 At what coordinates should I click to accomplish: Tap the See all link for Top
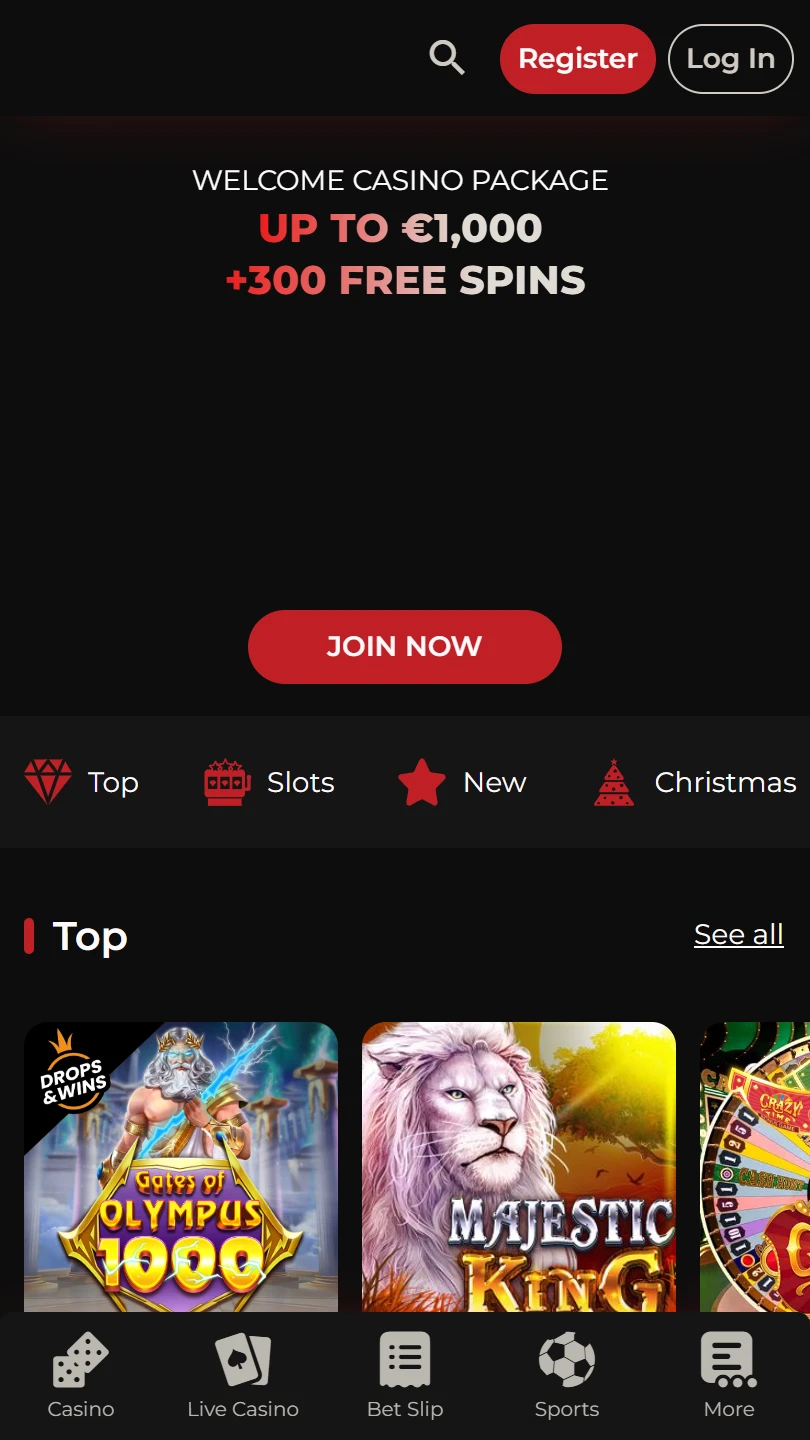(738, 934)
